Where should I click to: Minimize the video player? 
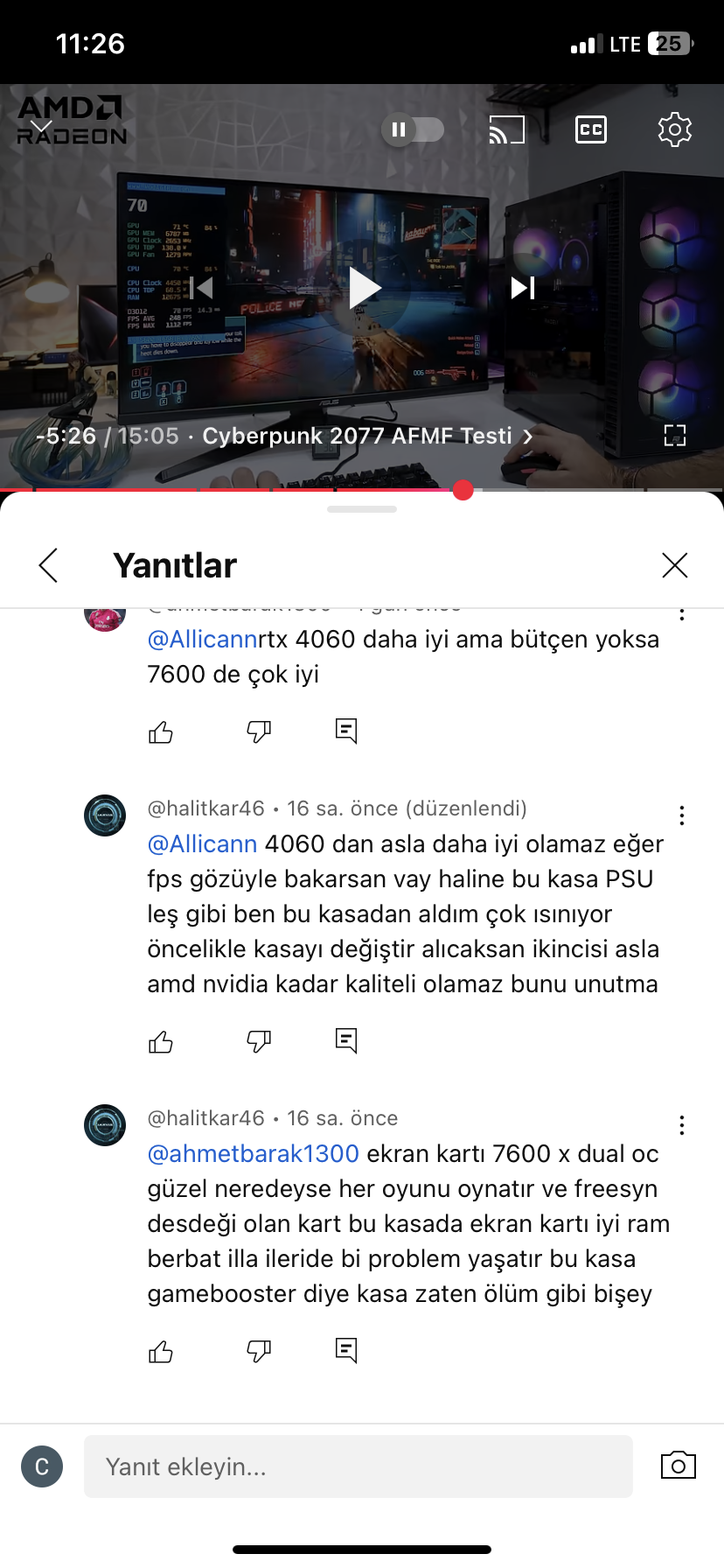coord(41,129)
